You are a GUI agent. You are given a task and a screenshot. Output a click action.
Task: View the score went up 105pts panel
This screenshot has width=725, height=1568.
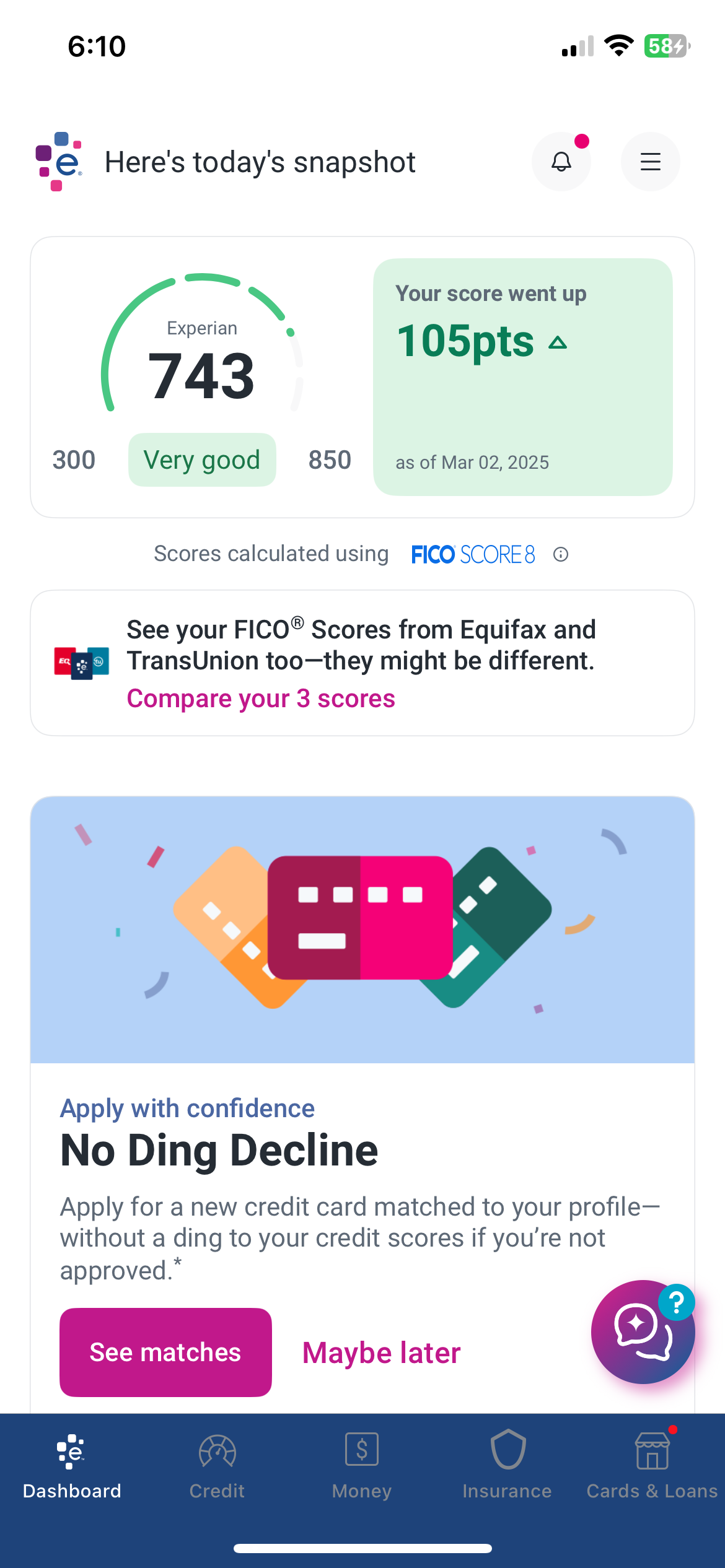pyautogui.click(x=523, y=377)
